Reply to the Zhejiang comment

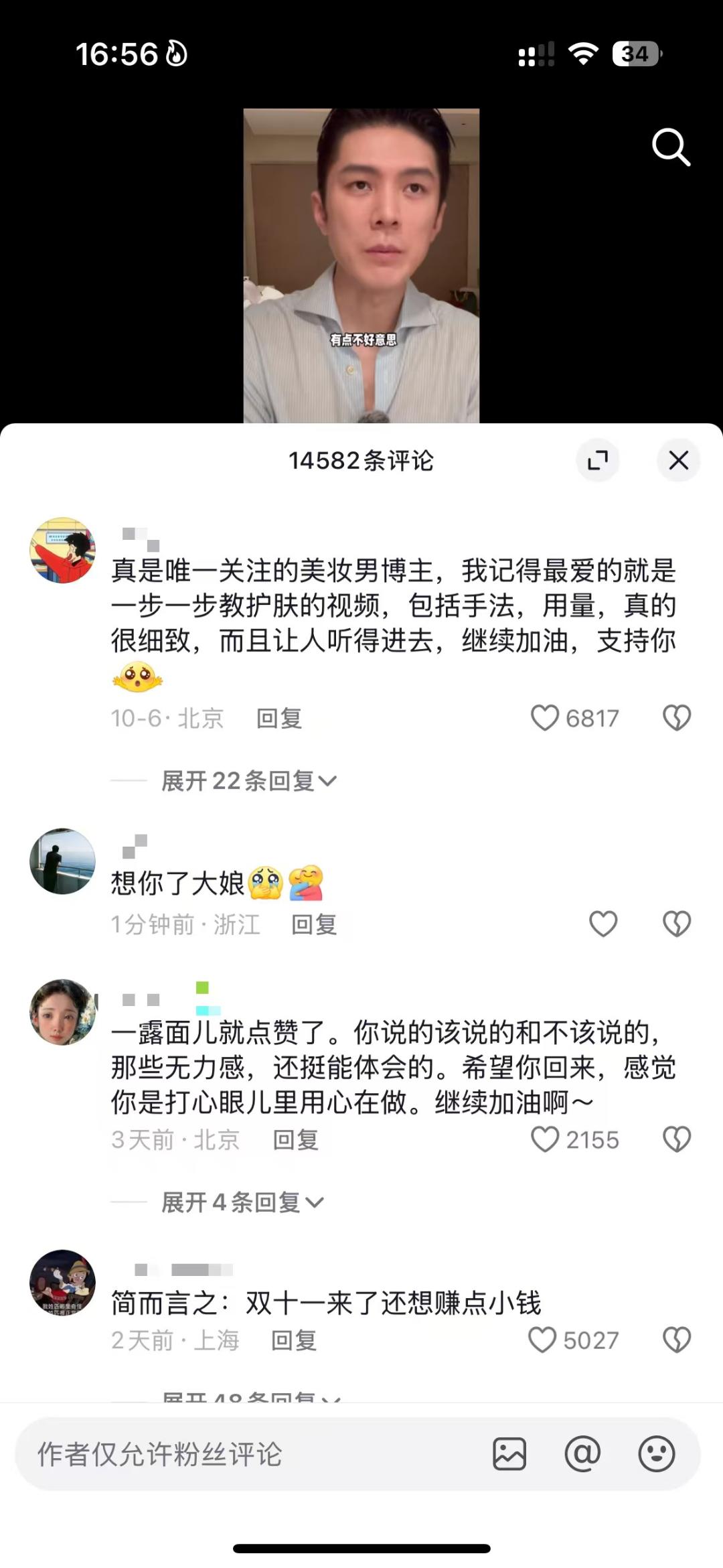coord(314,925)
